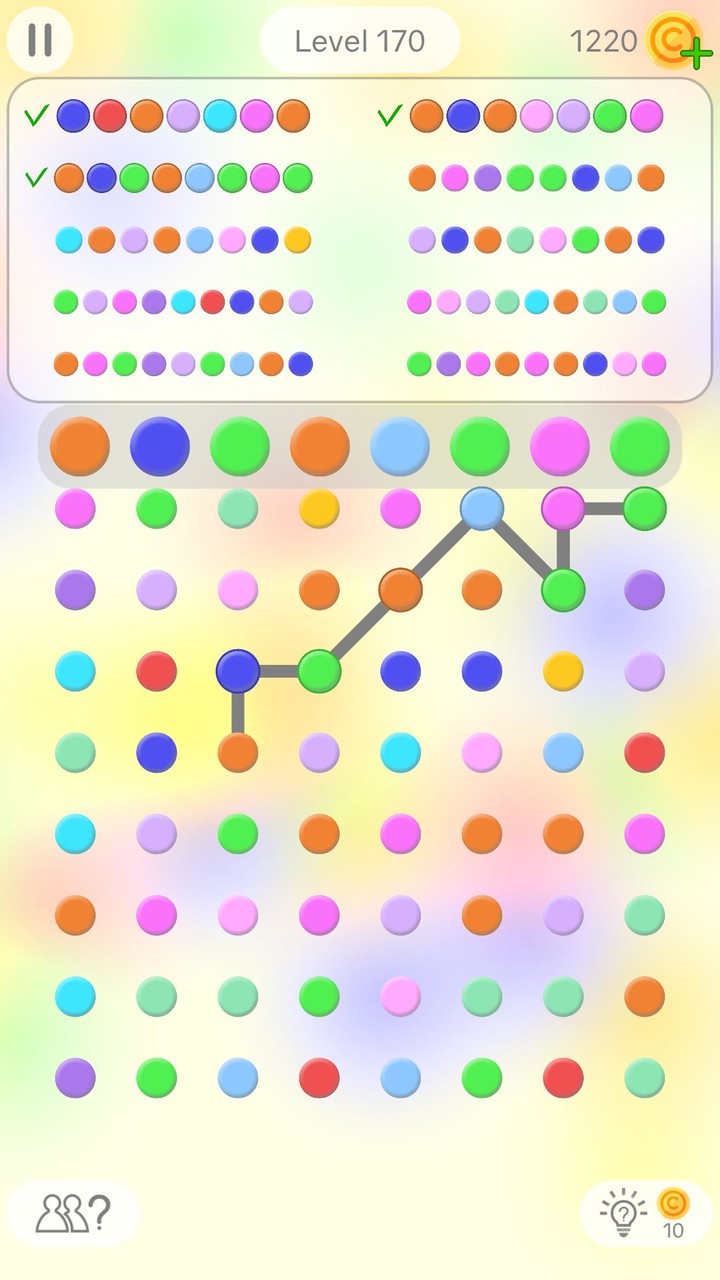The width and height of the screenshot is (720, 1280).
Task: Tap the purple dot in the bottom-left corner
Action: click(75, 1078)
